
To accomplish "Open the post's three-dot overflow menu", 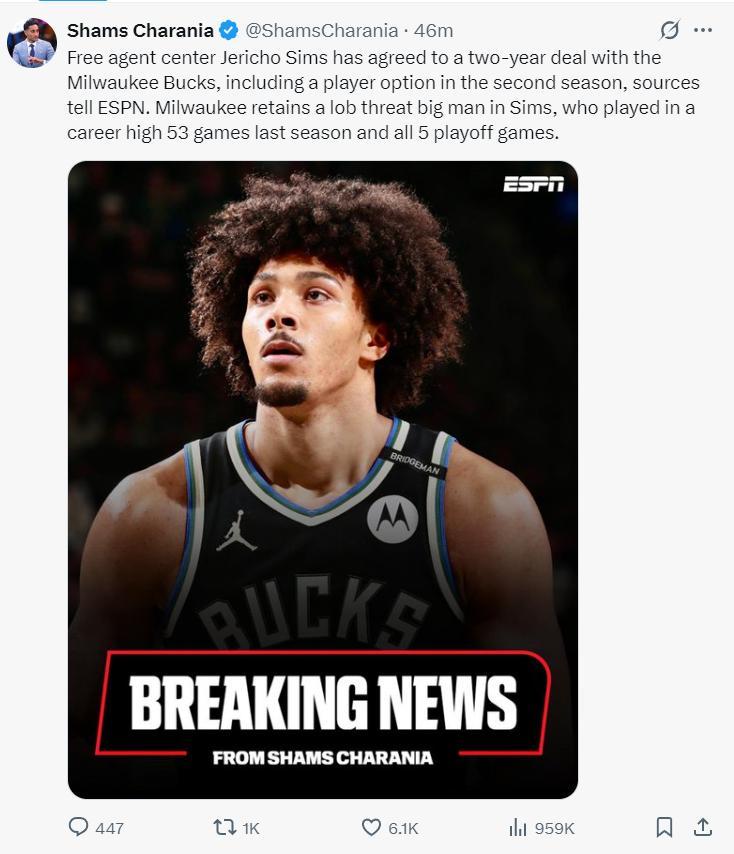I will (703, 31).
